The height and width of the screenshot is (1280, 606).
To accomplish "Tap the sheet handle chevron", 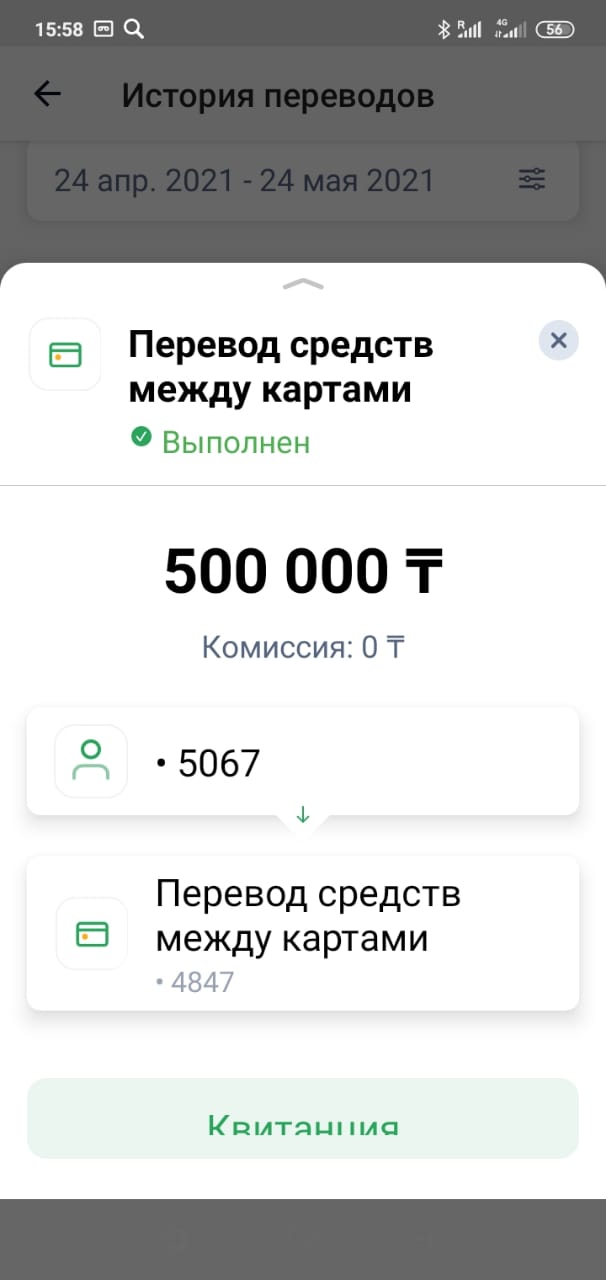I will tap(303, 284).
